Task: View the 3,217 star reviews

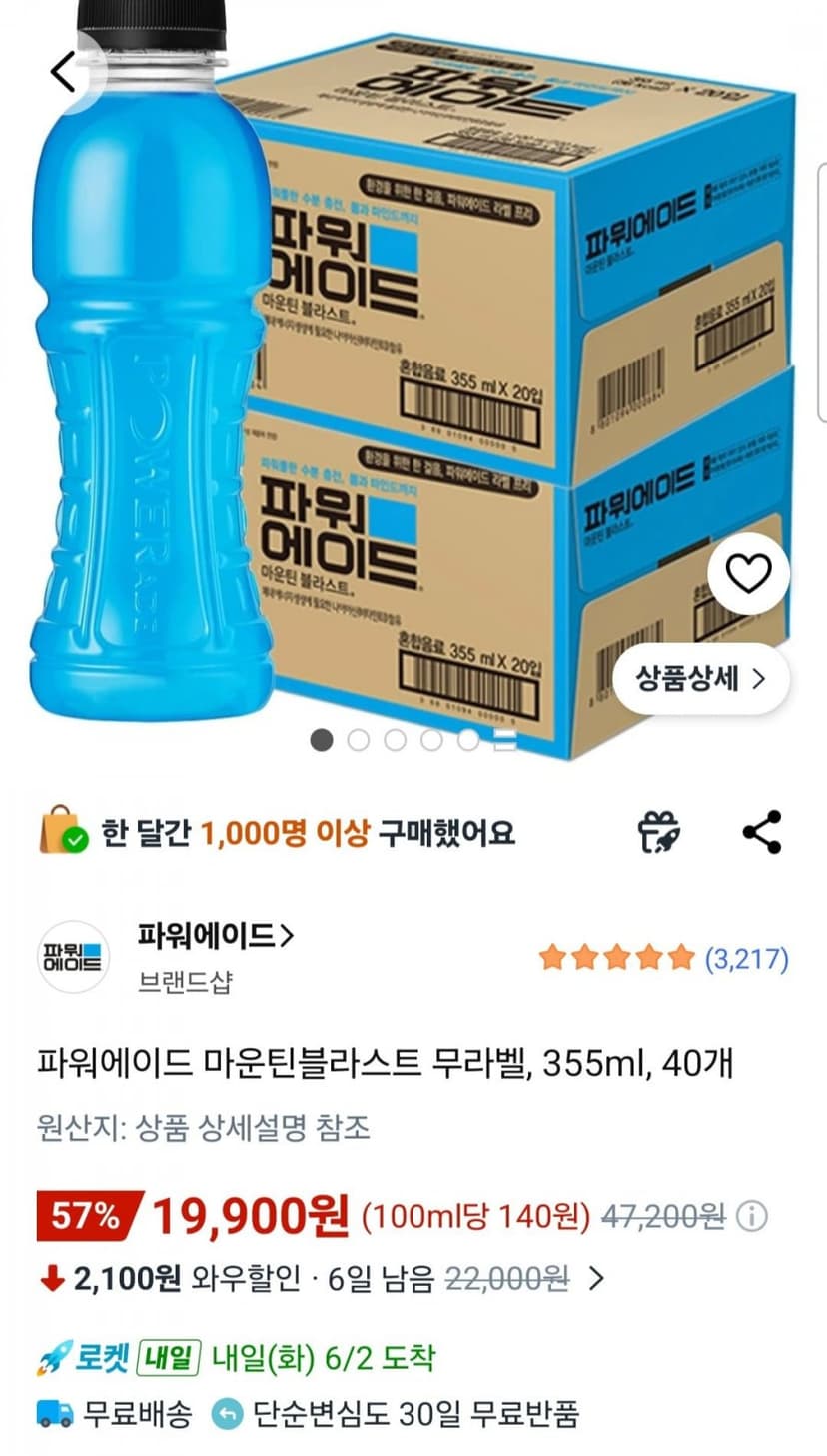Action: tap(663, 959)
